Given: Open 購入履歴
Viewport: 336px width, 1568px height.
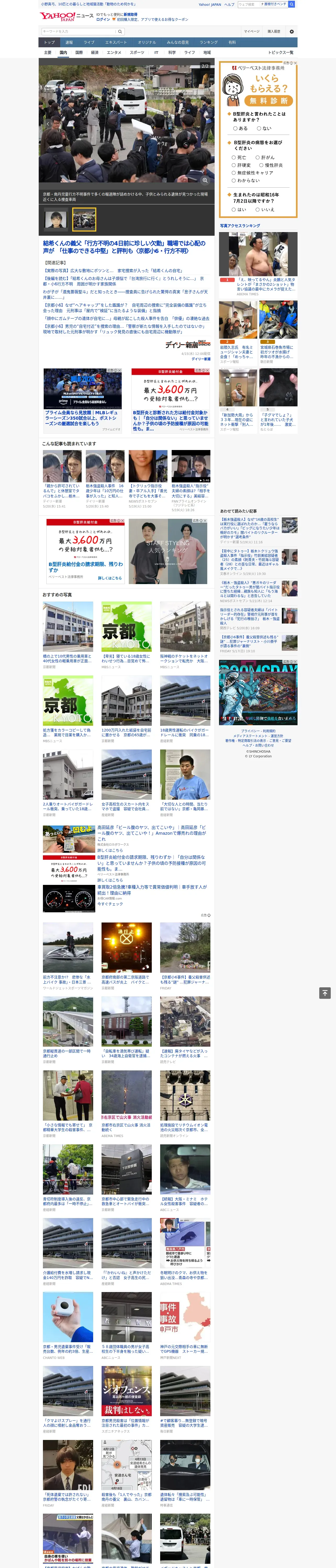Looking at the screenshot, I should click(274, 31).
